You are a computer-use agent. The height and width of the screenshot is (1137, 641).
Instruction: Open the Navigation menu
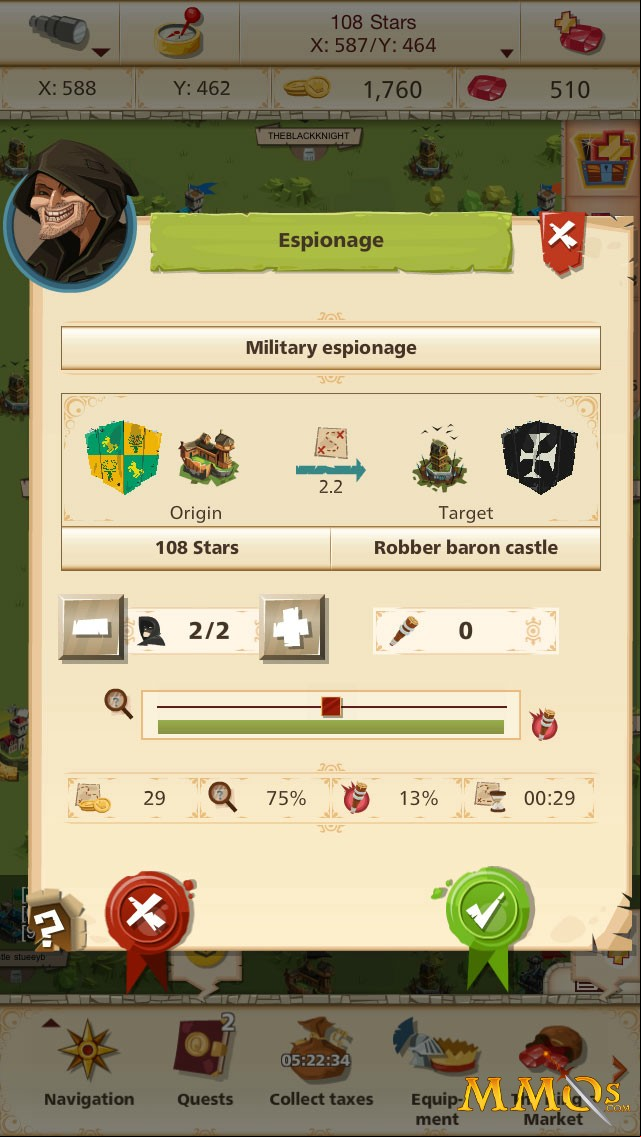tap(88, 1064)
